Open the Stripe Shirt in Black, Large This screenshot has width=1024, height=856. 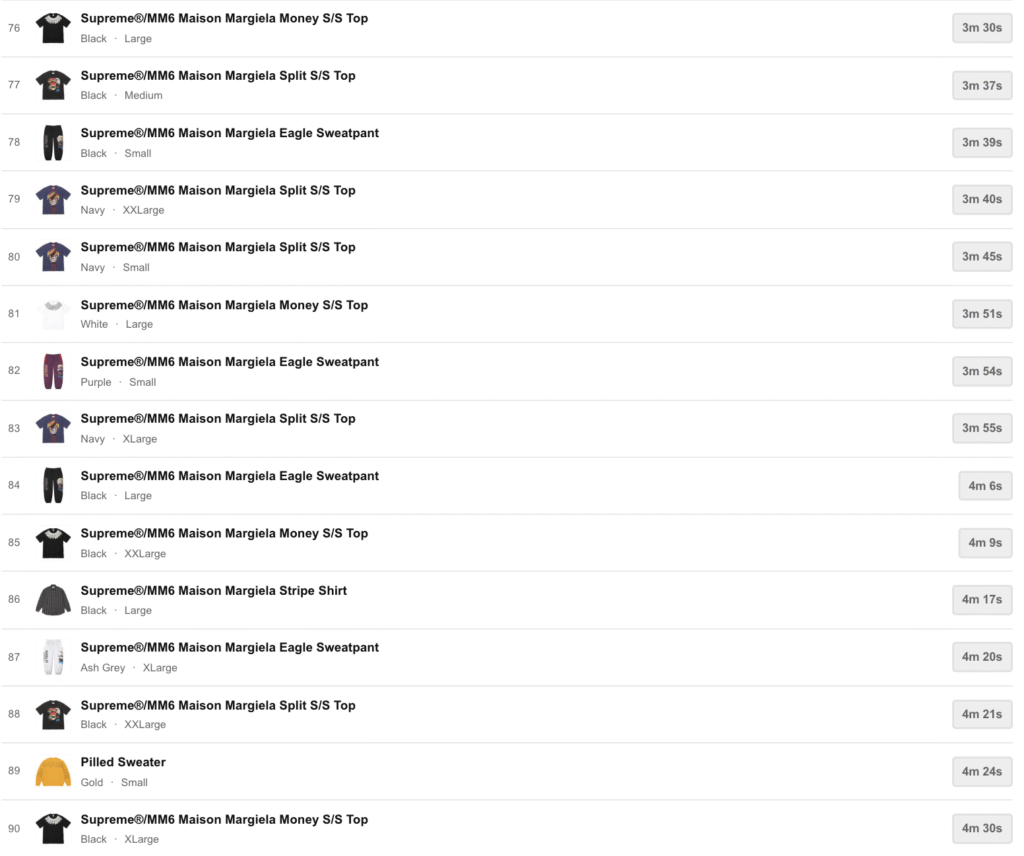coord(214,591)
